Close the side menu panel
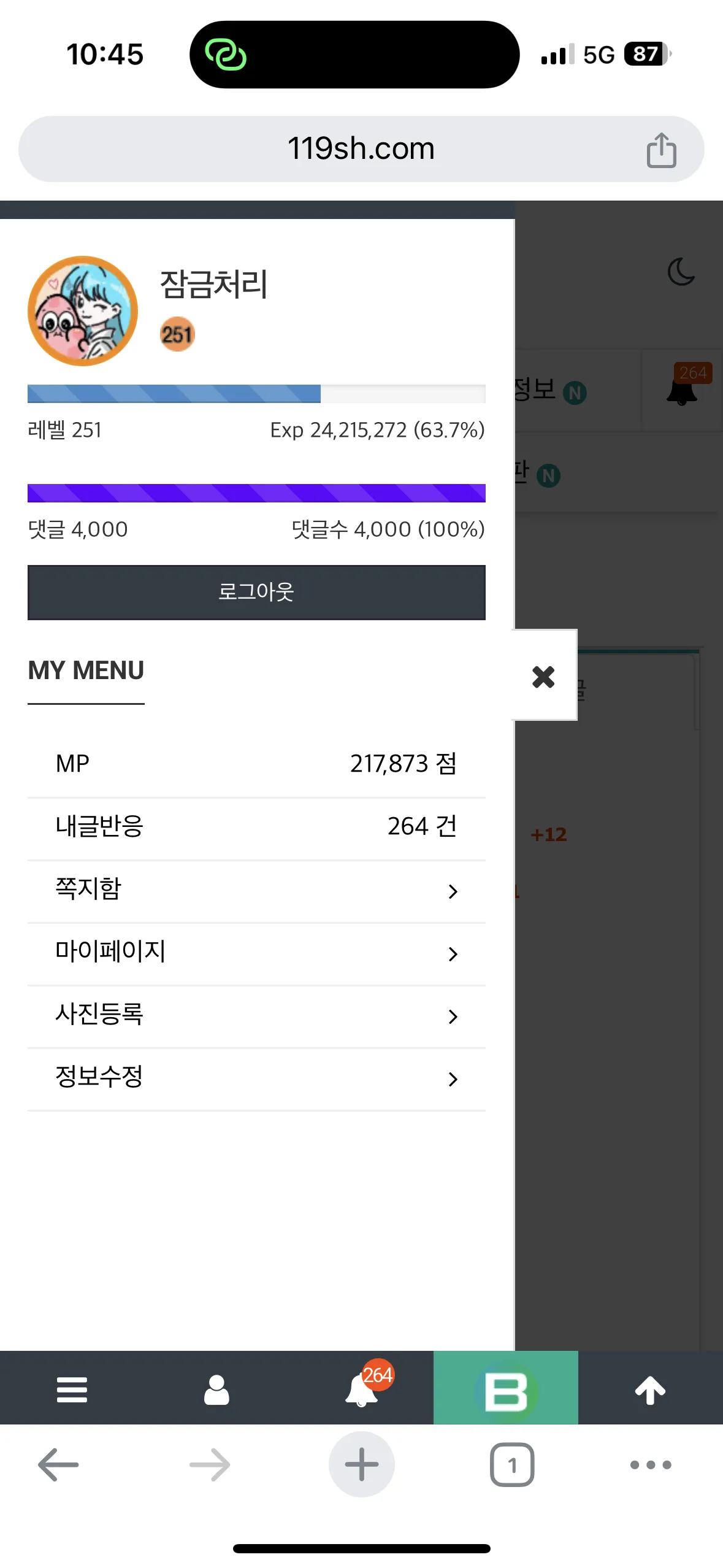The height and width of the screenshot is (1568, 723). pos(543,677)
